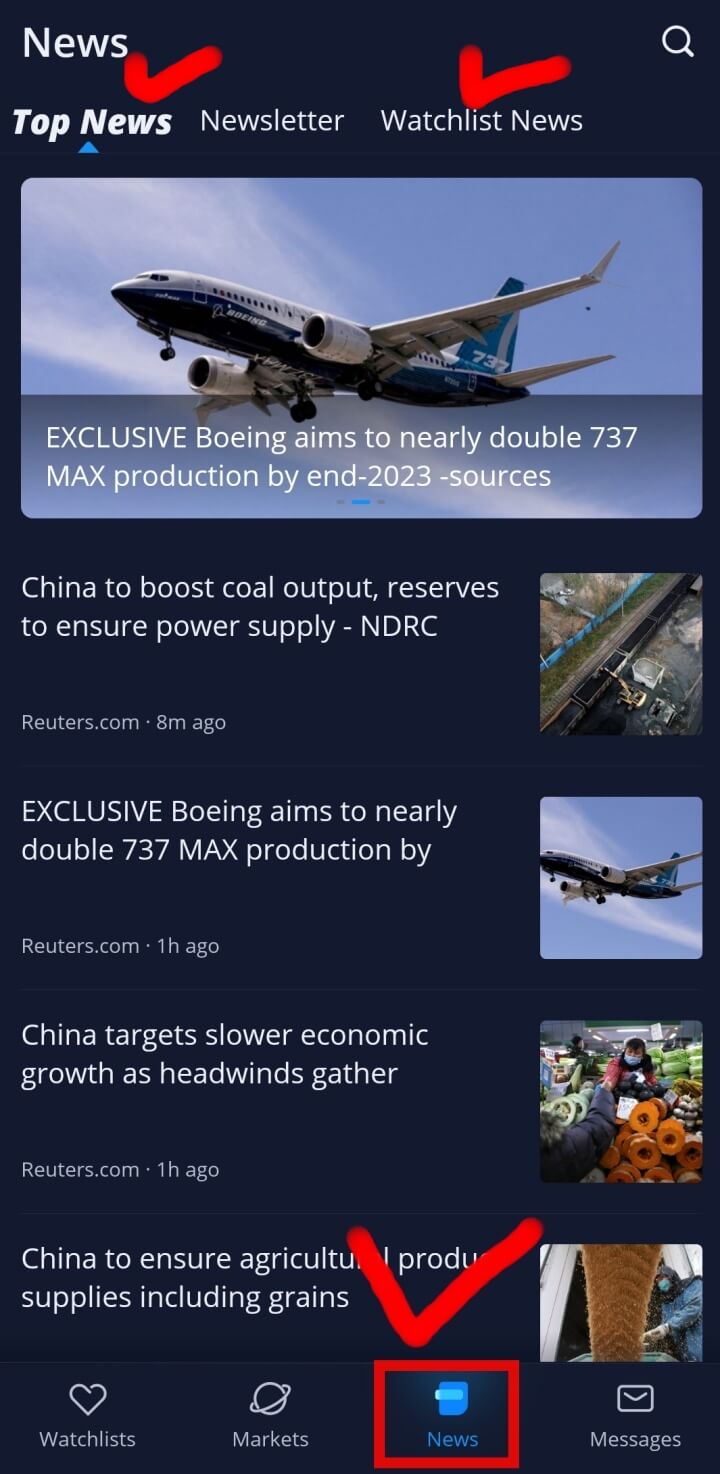Open the featured Boeing 737 MAX banner
720x1474 pixels.
pyautogui.click(x=361, y=347)
